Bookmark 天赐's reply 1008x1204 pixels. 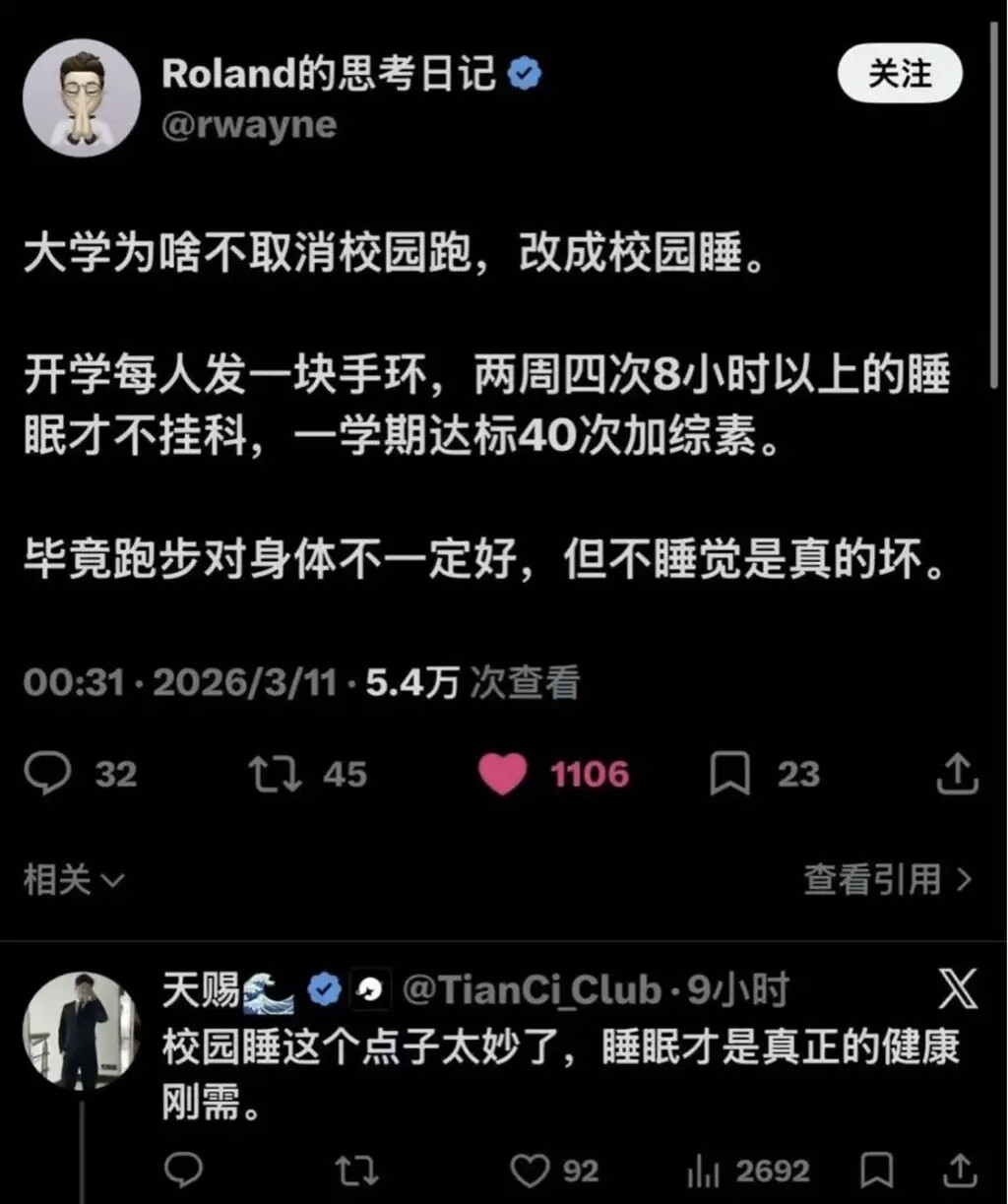click(876, 1171)
